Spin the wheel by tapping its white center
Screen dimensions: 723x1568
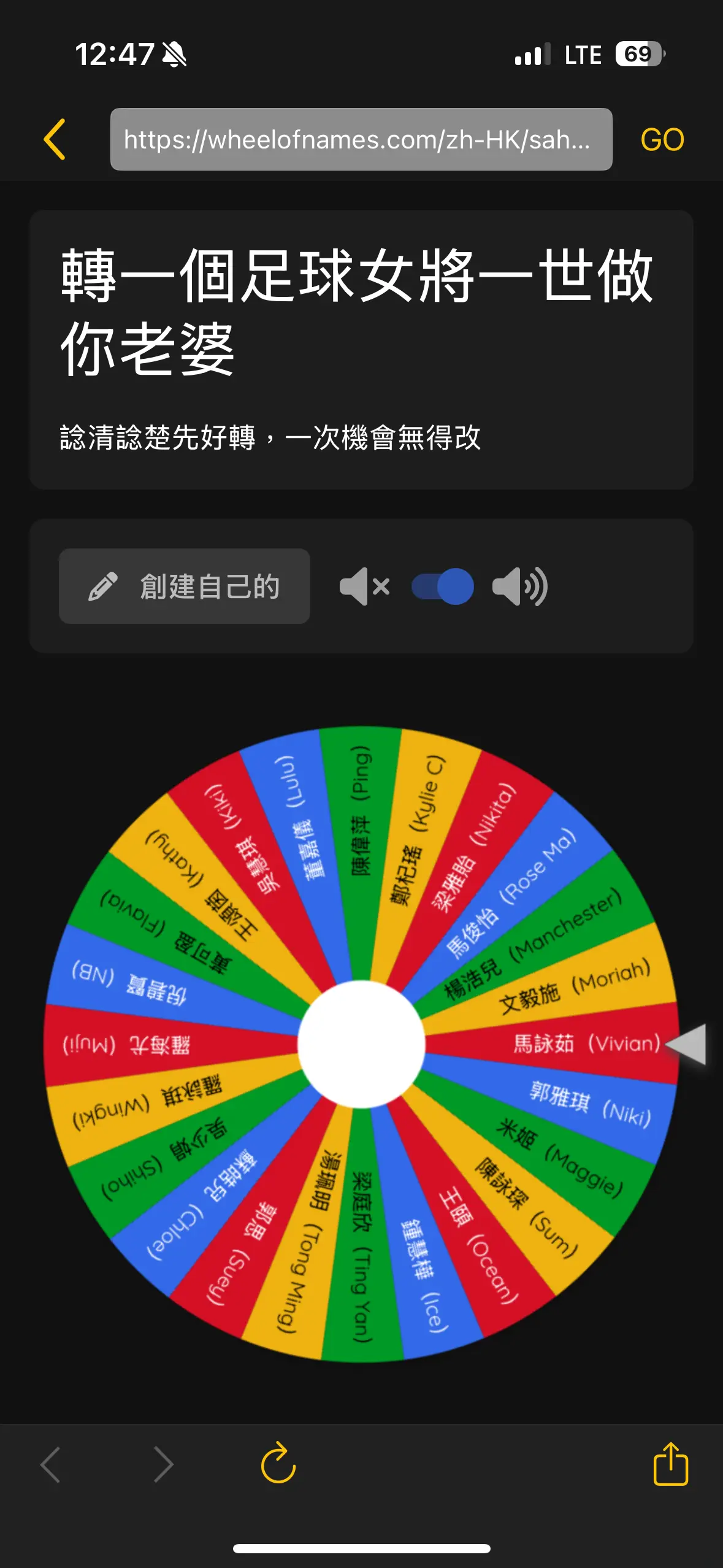(361, 1043)
